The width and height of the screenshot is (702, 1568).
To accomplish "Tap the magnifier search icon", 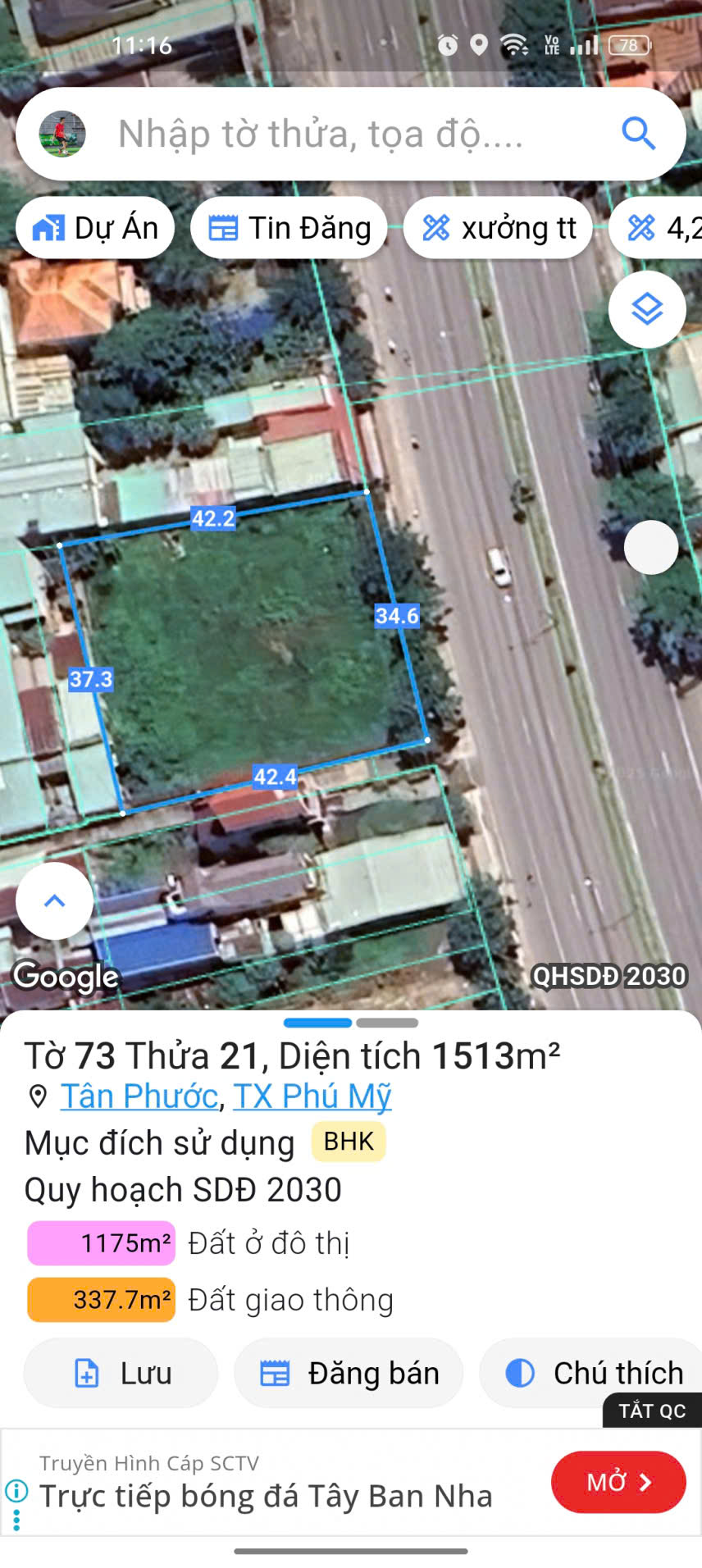I will (638, 134).
